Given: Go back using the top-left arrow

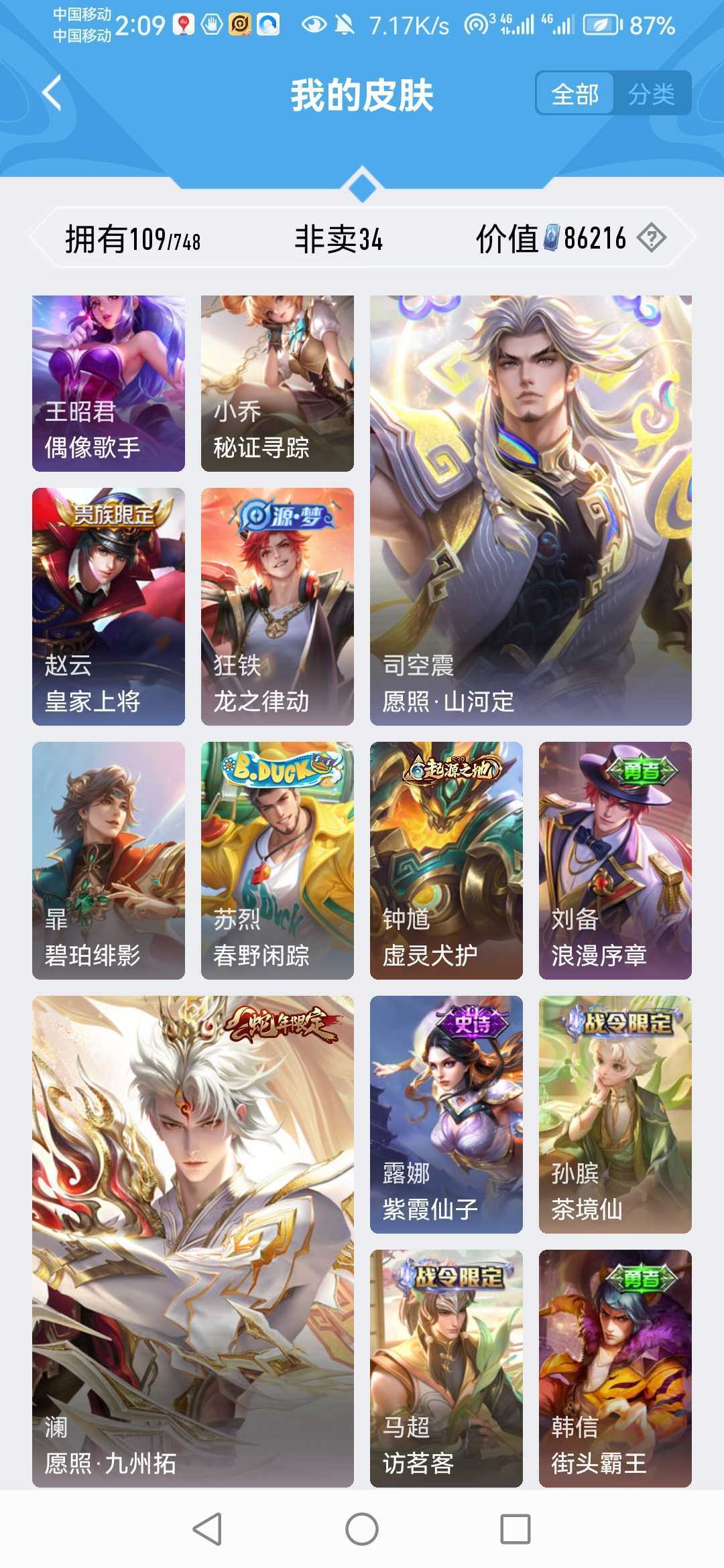Looking at the screenshot, I should click(52, 92).
